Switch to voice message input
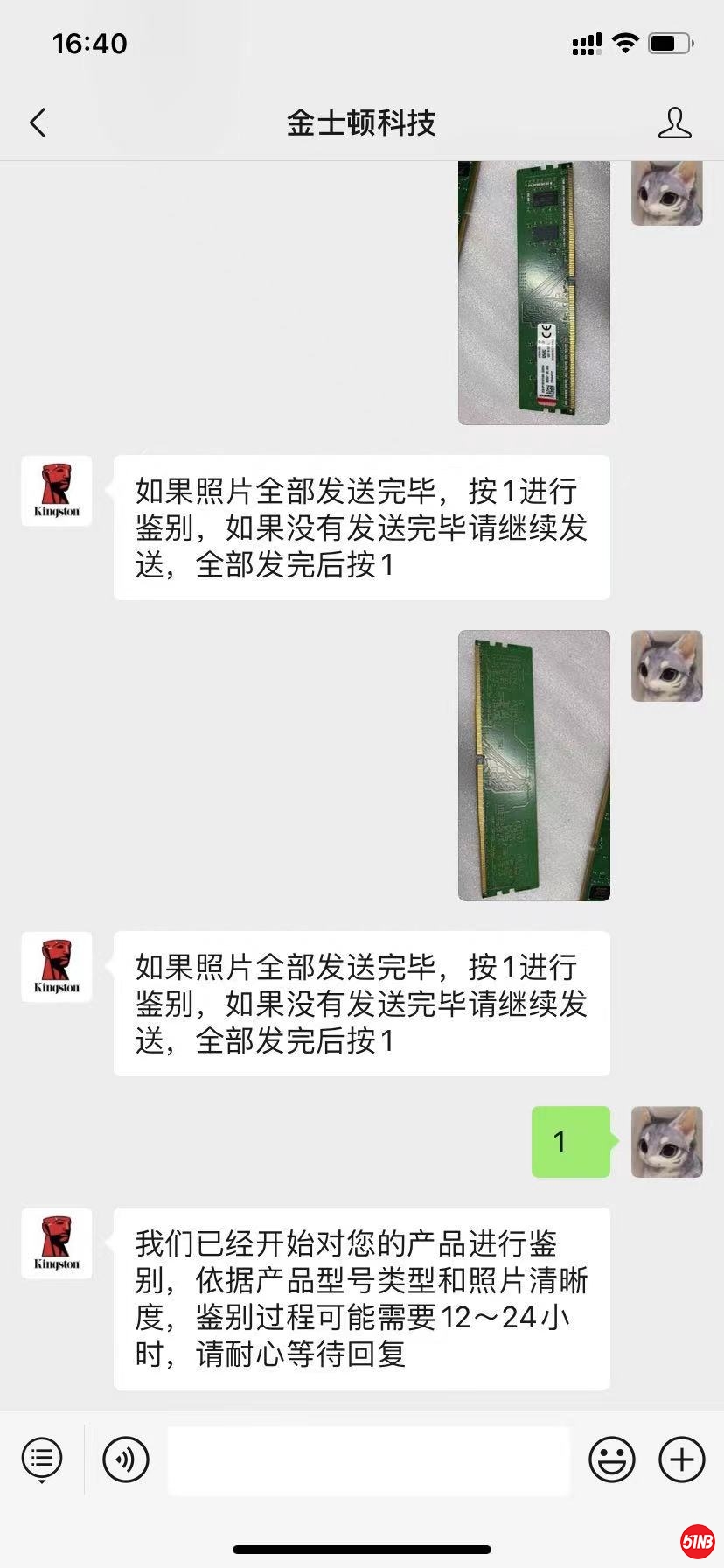 click(x=126, y=1459)
